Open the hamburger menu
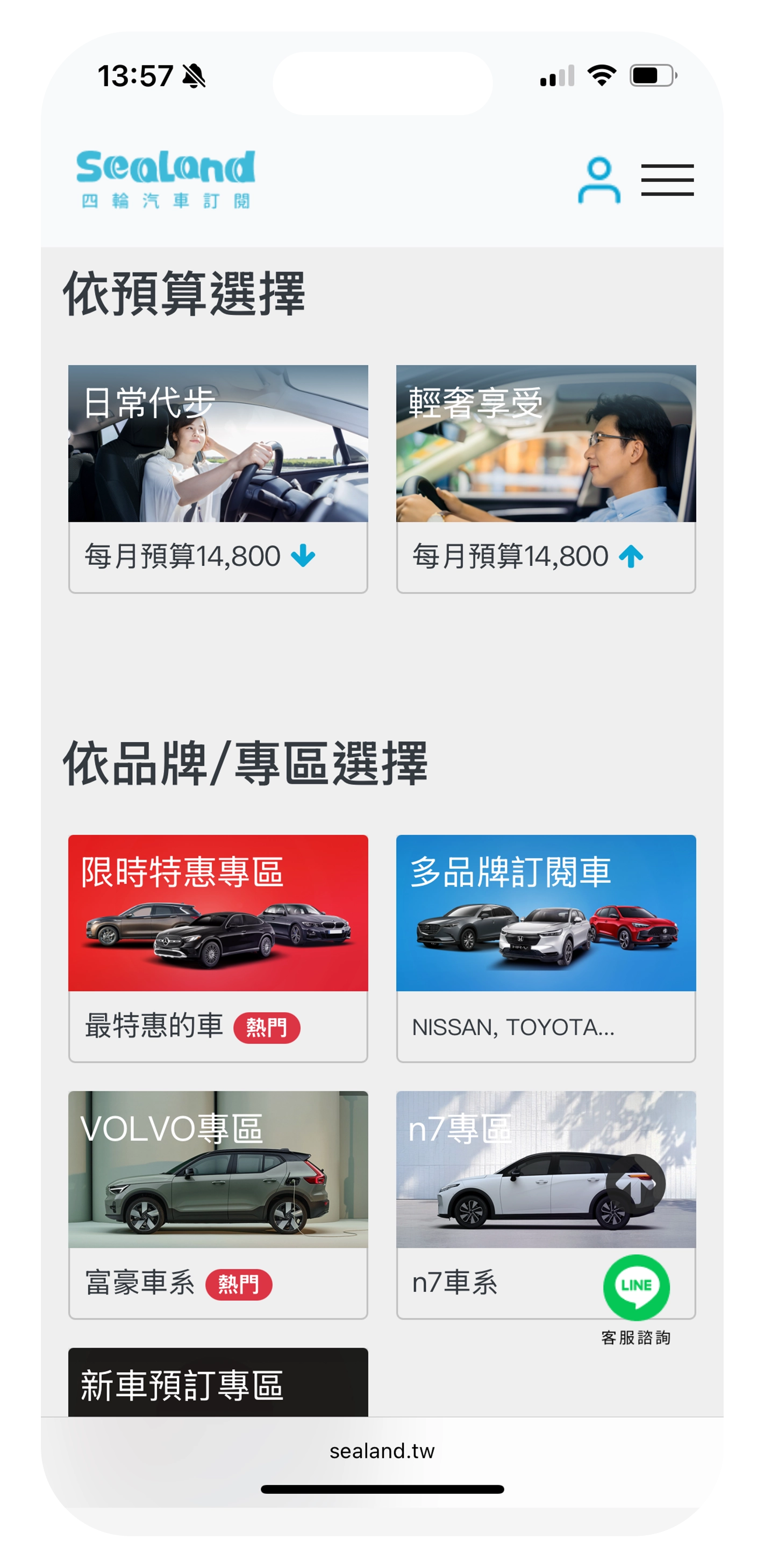Screen dimensions: 764x1568 (667, 180)
